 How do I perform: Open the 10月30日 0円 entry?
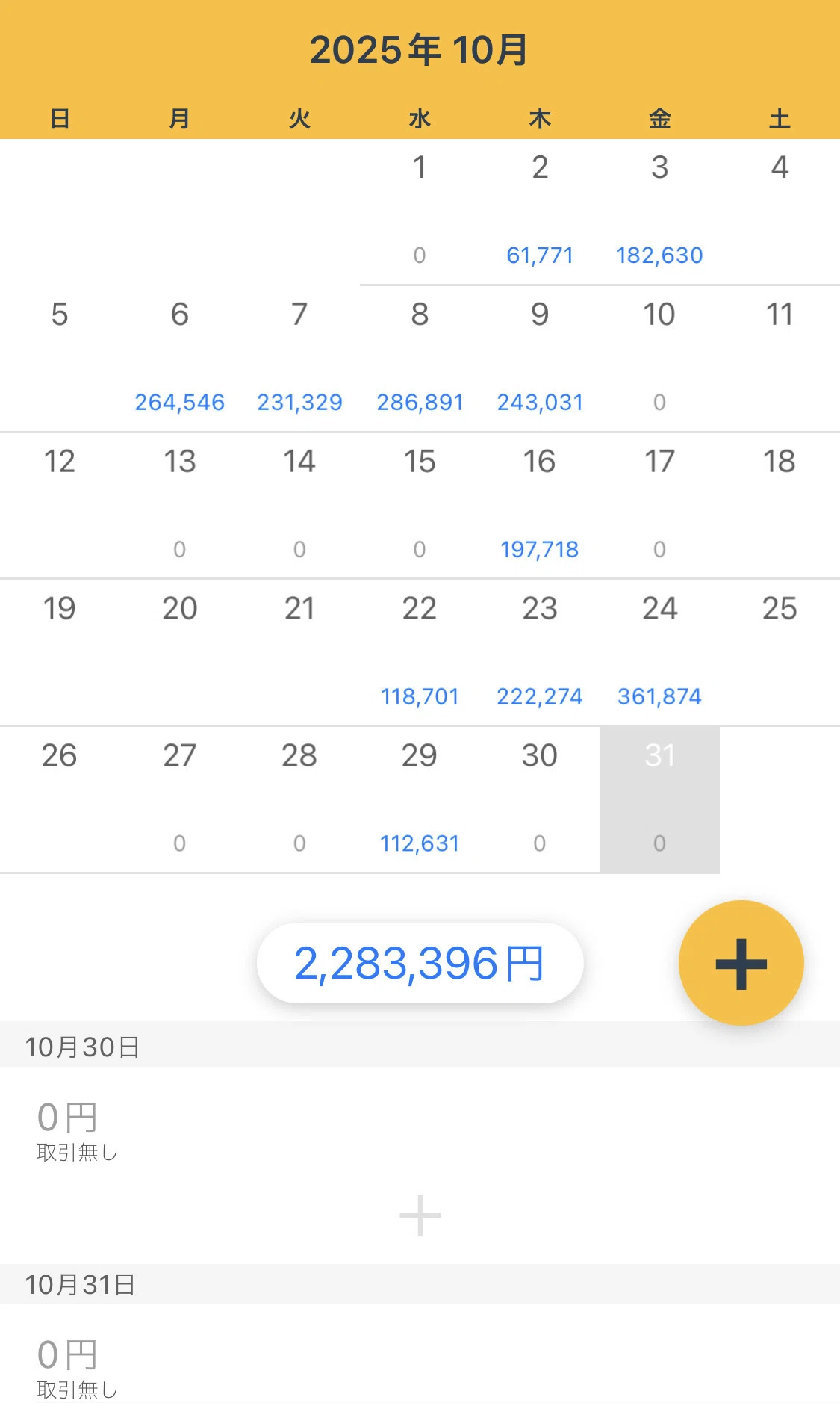tap(420, 1116)
